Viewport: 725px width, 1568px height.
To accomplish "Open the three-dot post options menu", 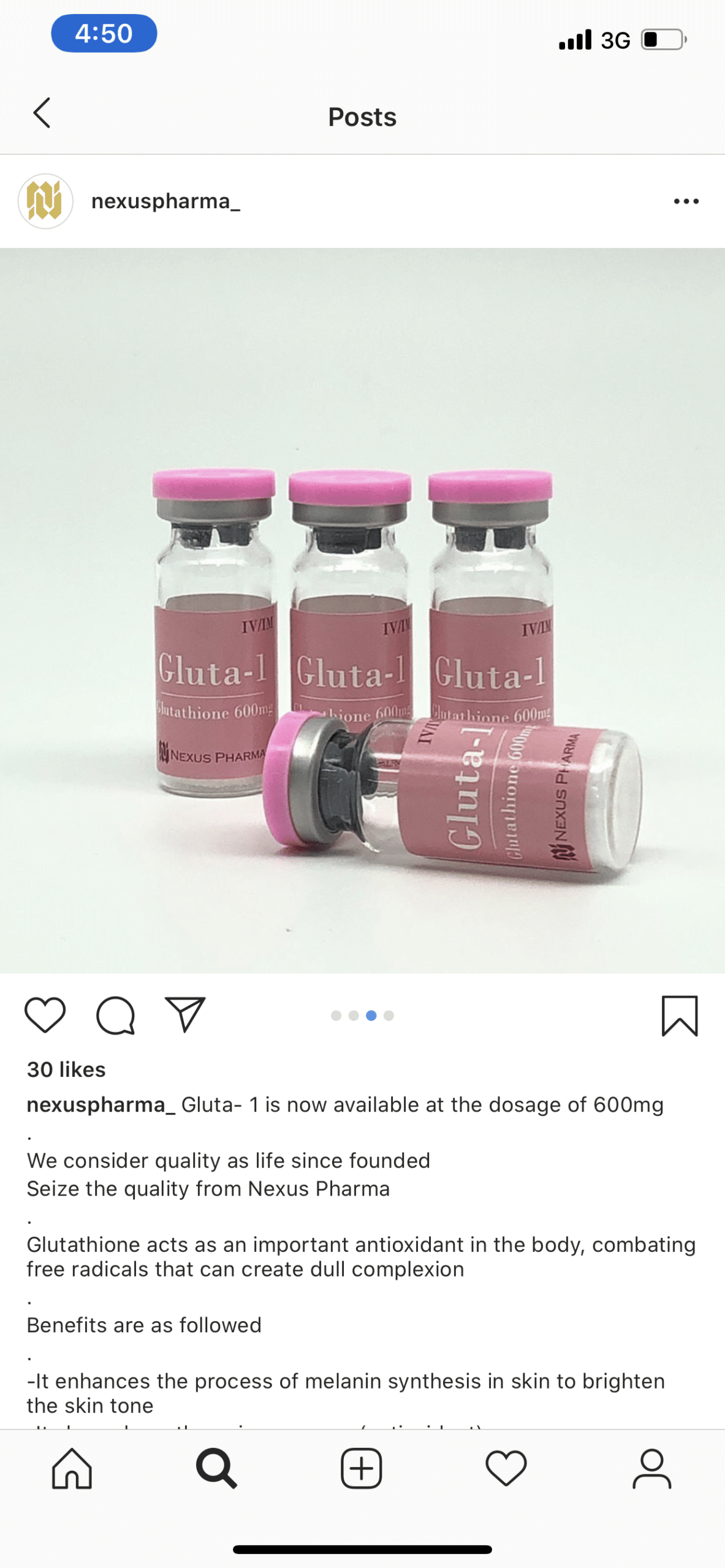I will click(x=686, y=202).
